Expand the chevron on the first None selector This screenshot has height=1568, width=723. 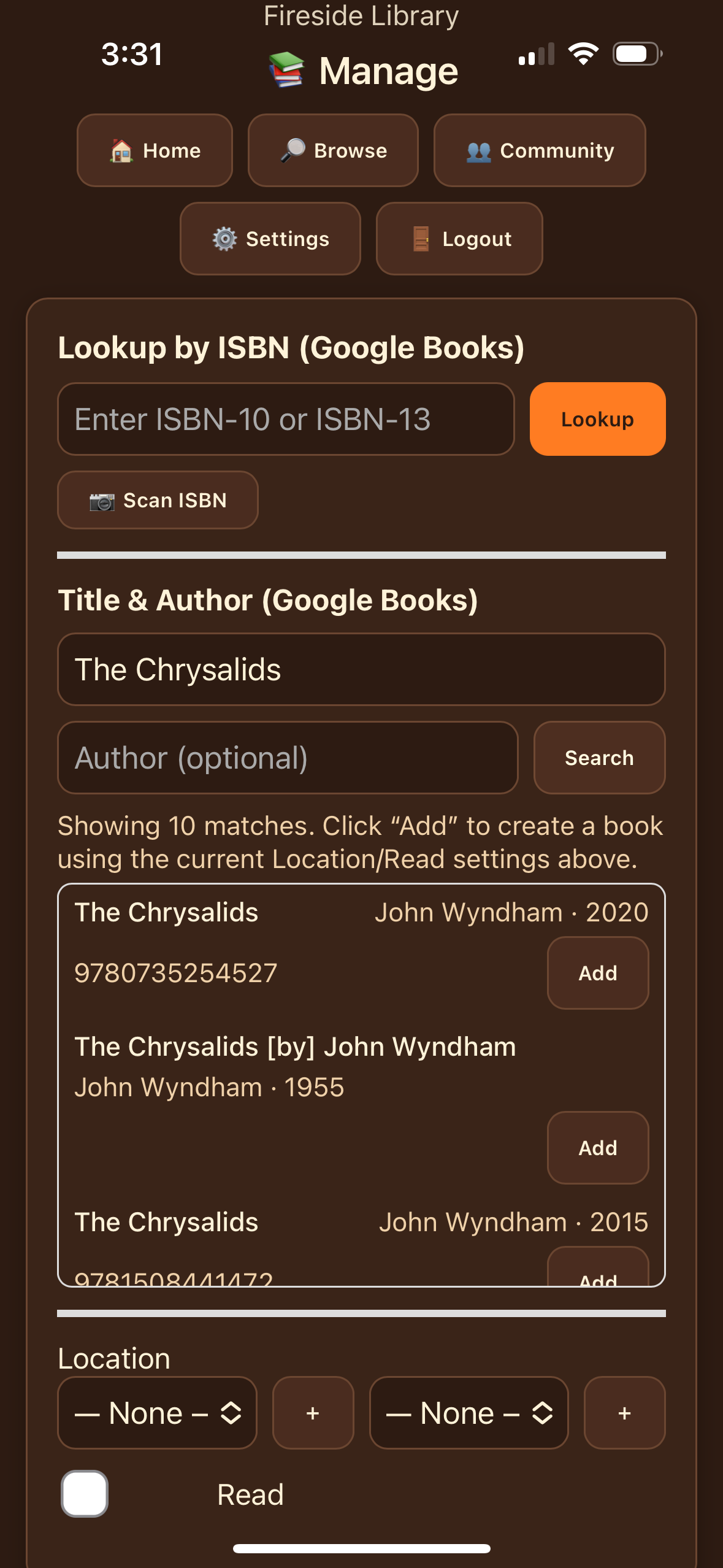pyautogui.click(x=232, y=1413)
